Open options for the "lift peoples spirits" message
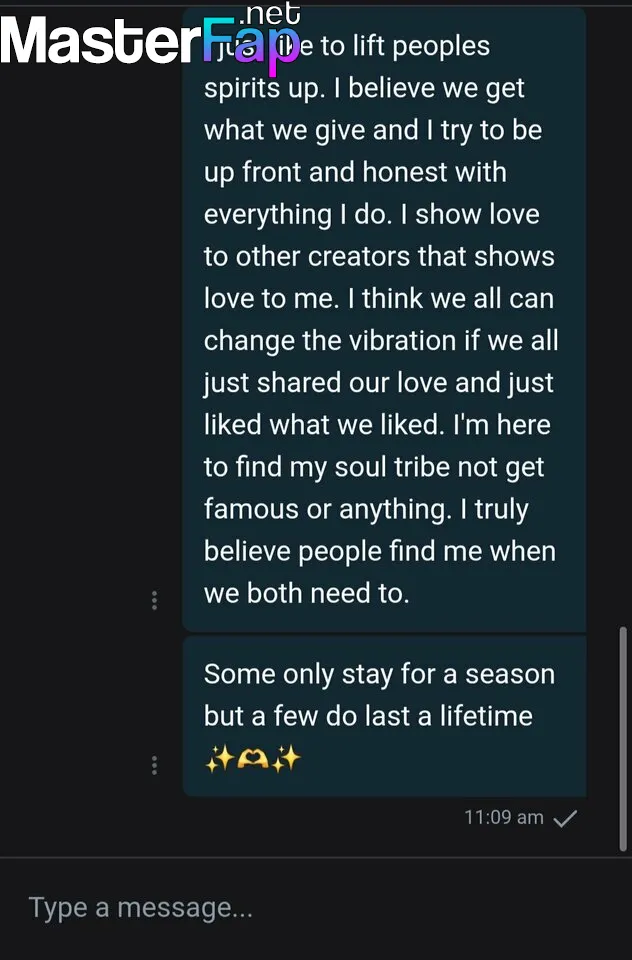The height and width of the screenshot is (960, 632). 154,600
